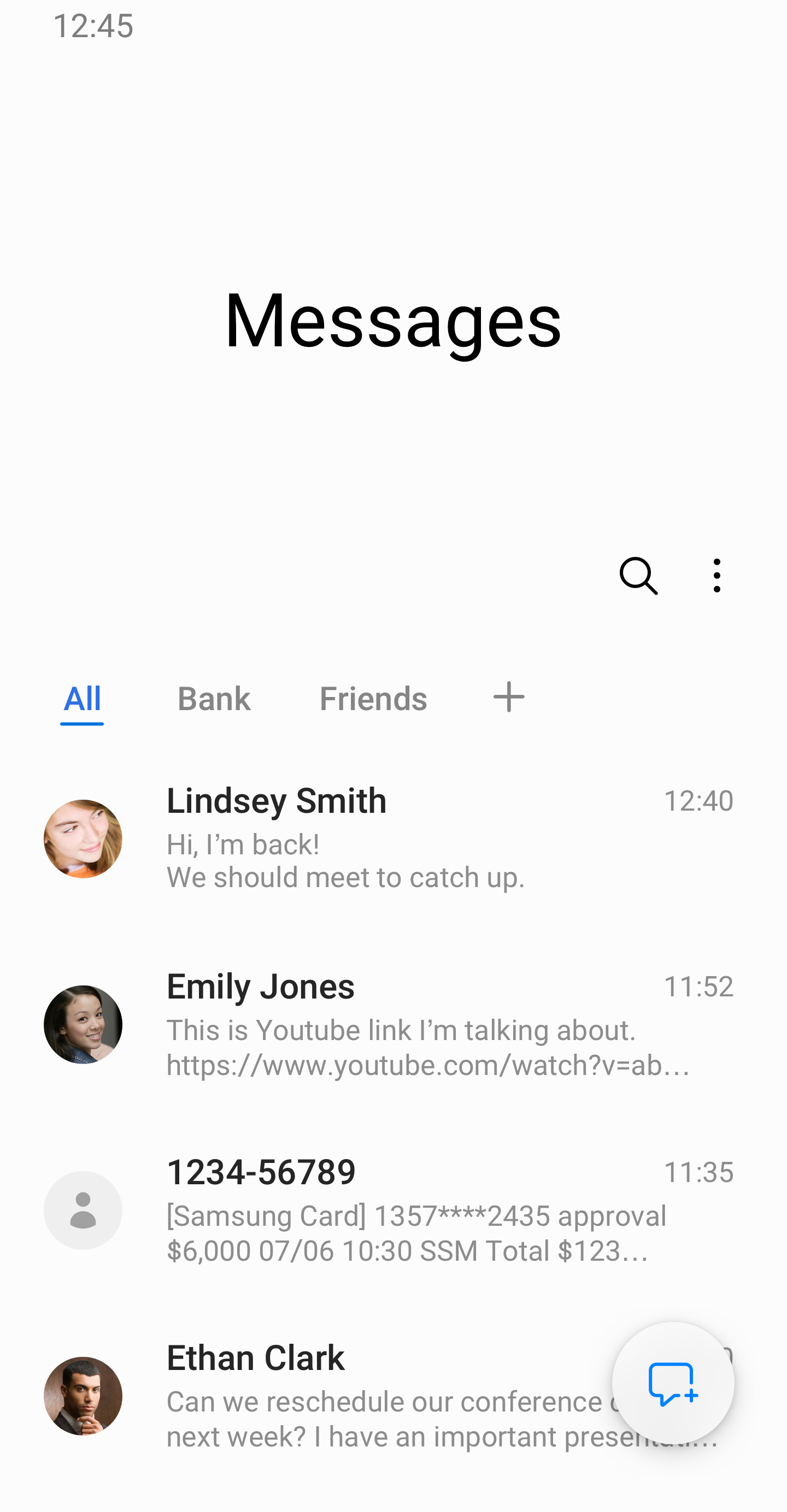Switch to the All messages tab
Image resolution: width=787 pixels, height=1512 pixels.
[x=81, y=699]
